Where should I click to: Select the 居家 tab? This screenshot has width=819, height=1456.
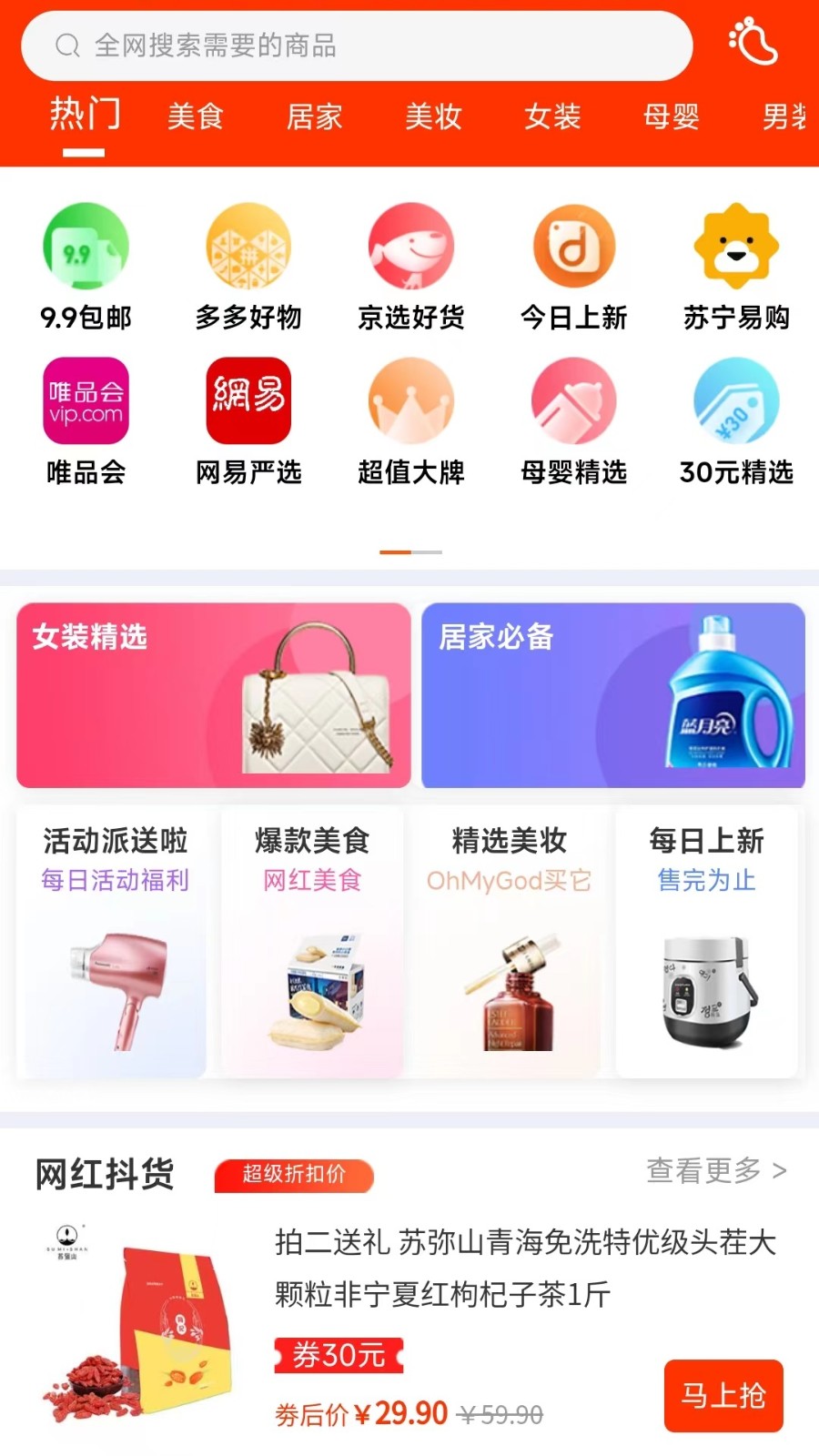314,116
